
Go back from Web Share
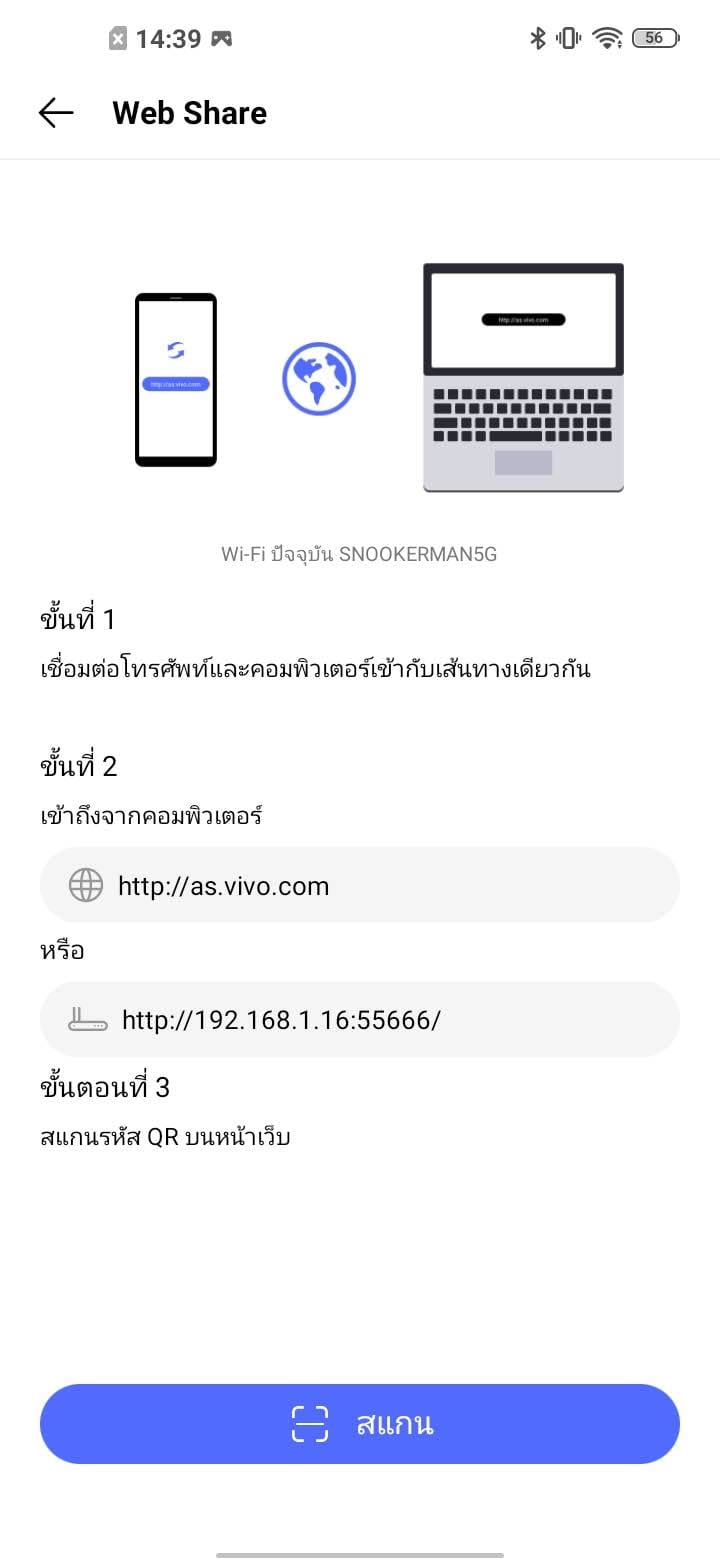[x=56, y=113]
